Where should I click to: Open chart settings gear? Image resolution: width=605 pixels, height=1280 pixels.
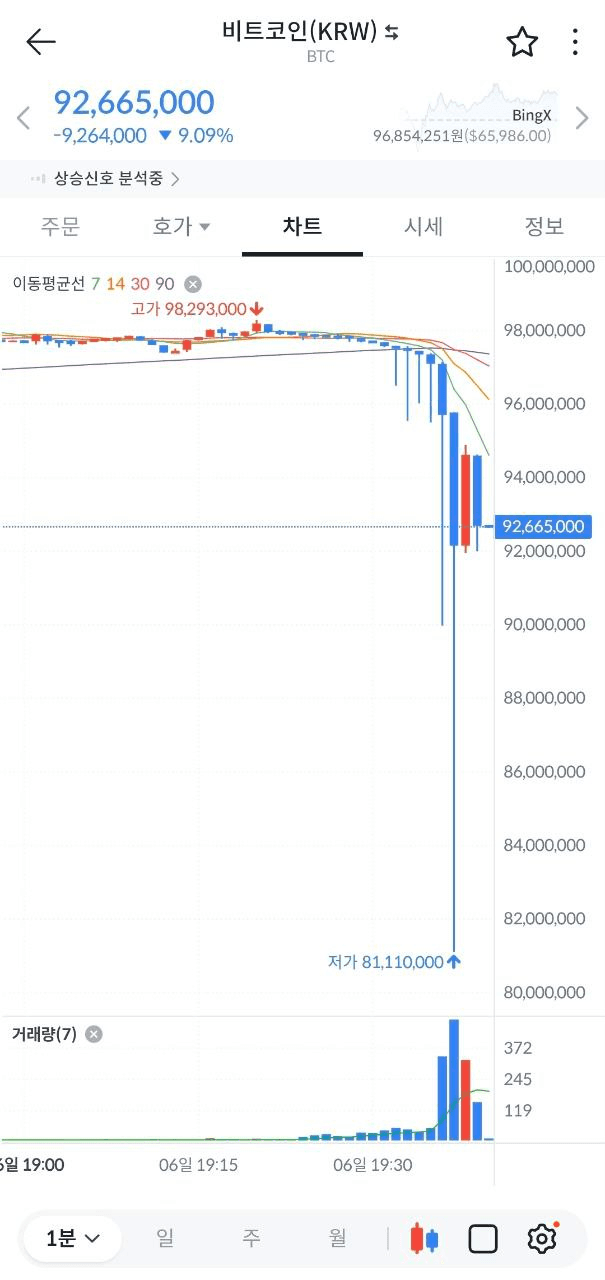(542, 1239)
